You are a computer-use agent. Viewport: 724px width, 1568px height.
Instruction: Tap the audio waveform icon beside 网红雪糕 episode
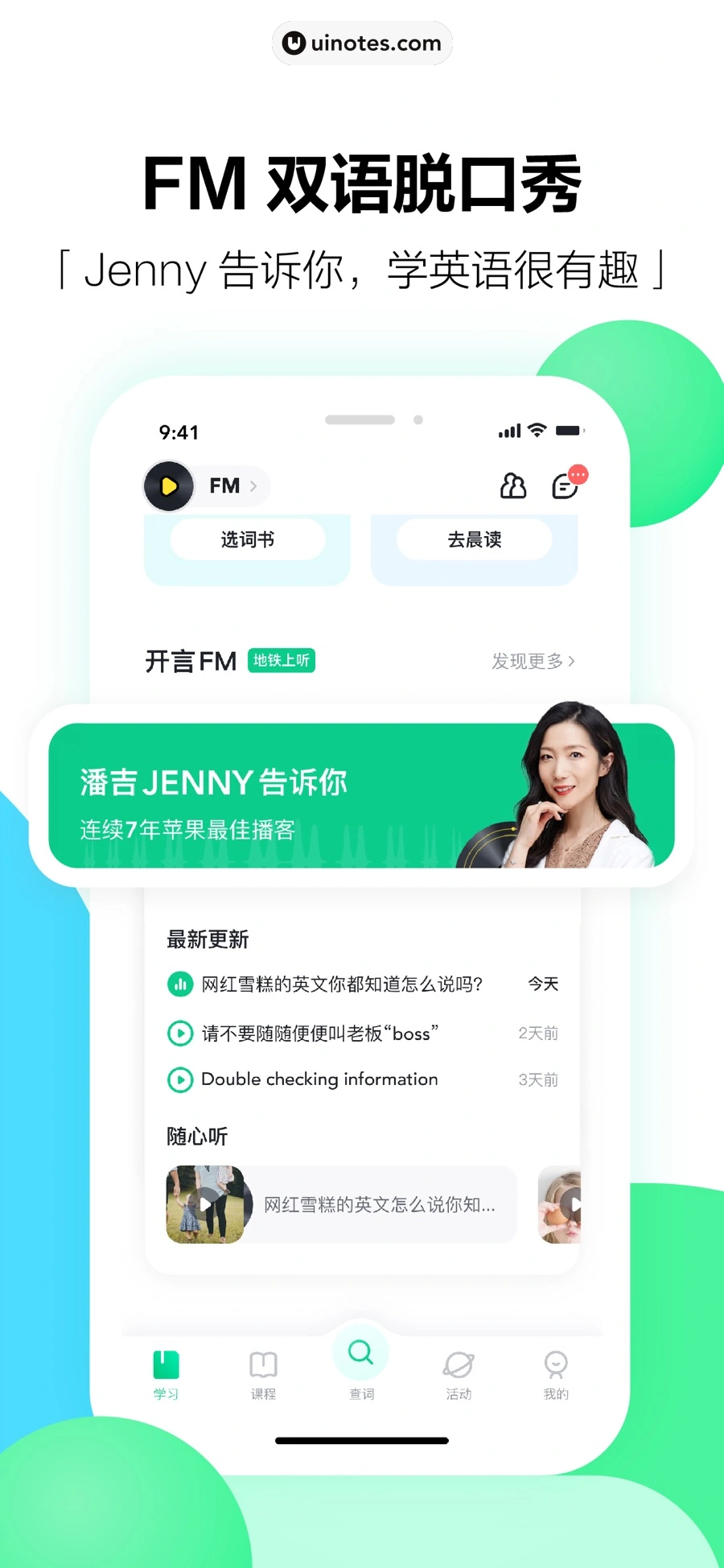(x=180, y=984)
